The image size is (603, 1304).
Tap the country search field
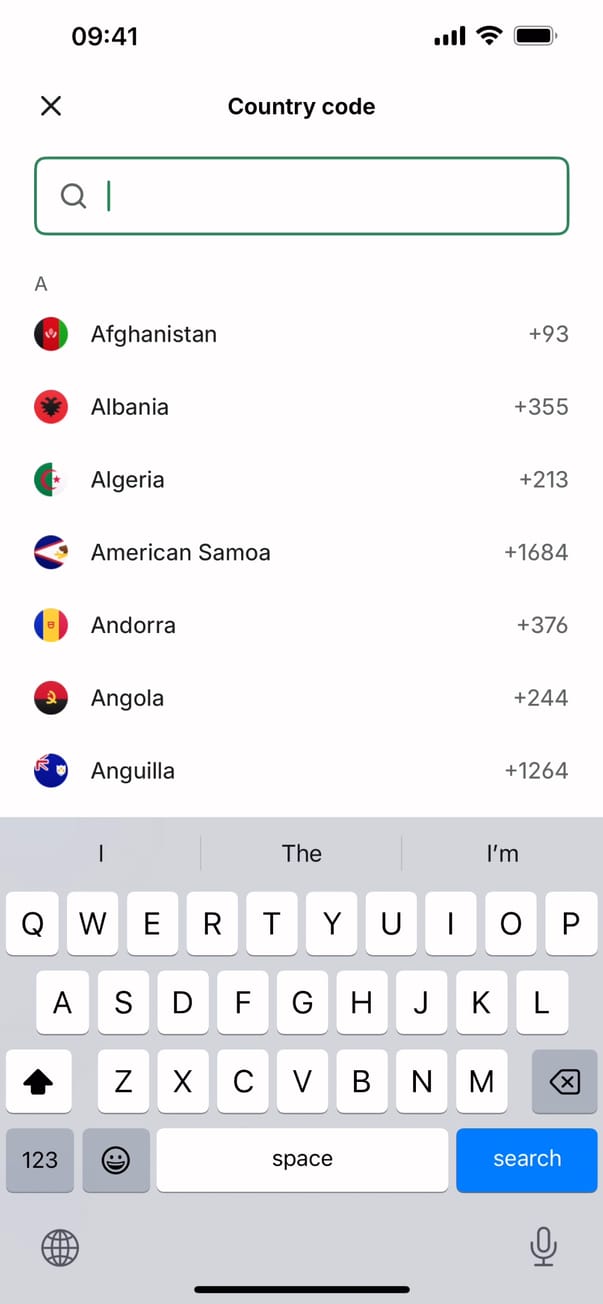301,196
